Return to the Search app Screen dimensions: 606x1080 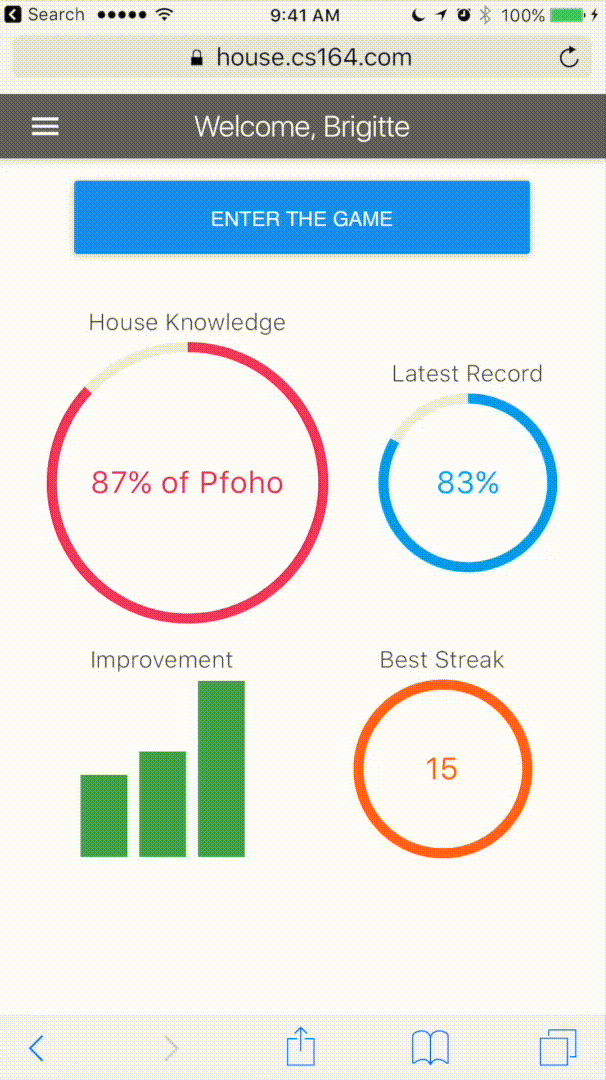click(45, 14)
